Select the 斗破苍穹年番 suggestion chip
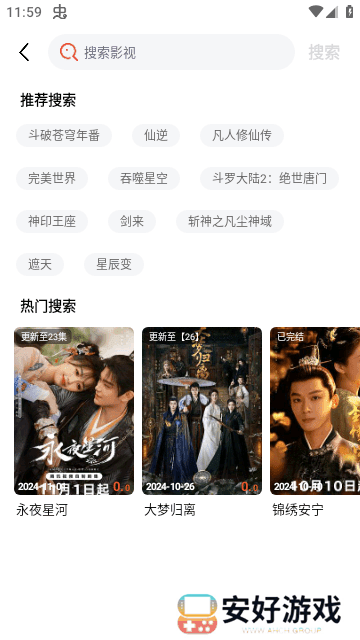Image resolution: width=360 pixels, height=640 pixels. click(64, 136)
